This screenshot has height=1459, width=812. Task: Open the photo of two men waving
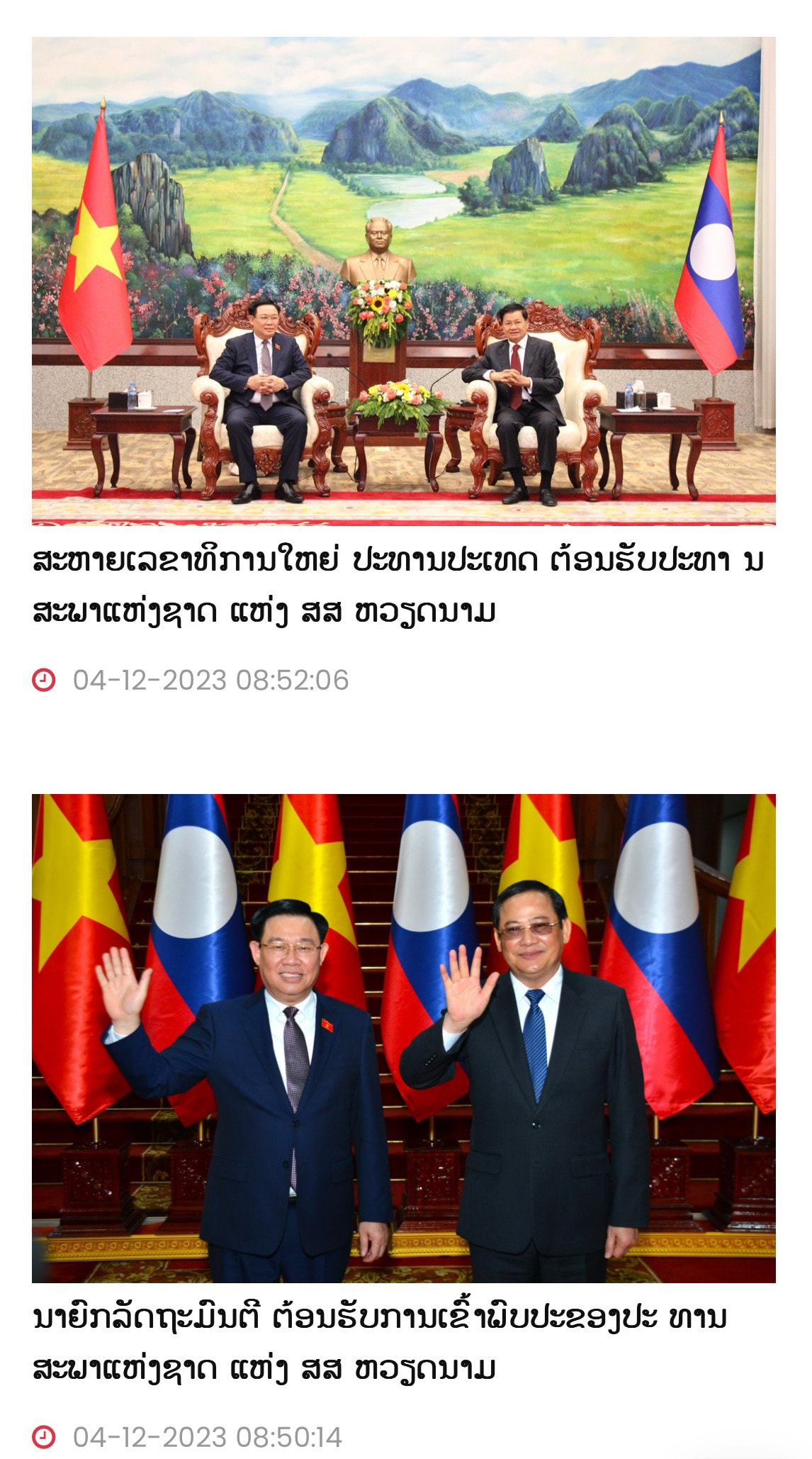(403, 1037)
